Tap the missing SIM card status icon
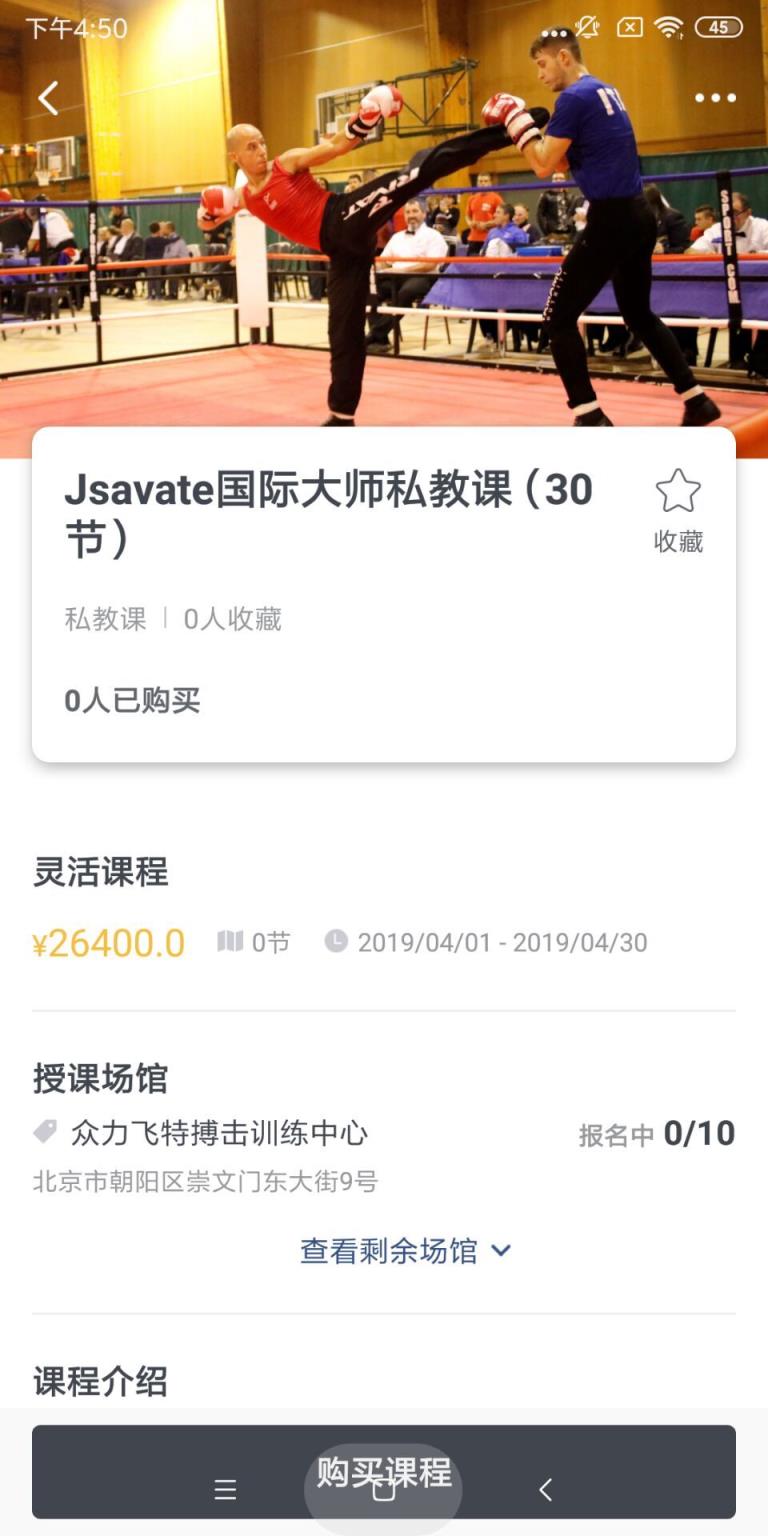 pos(631,29)
